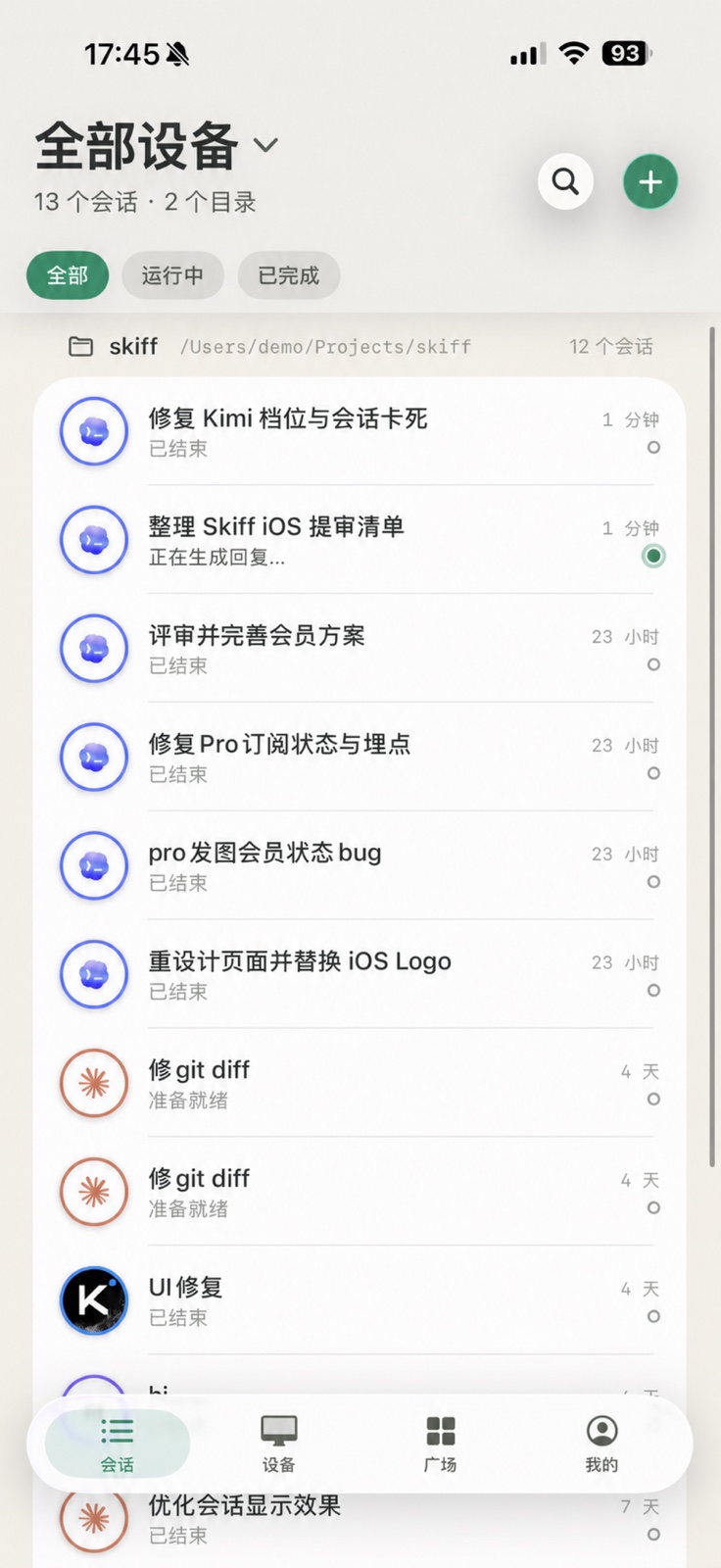Create a new session with plus button
The height and width of the screenshot is (1568, 721).
click(x=650, y=181)
